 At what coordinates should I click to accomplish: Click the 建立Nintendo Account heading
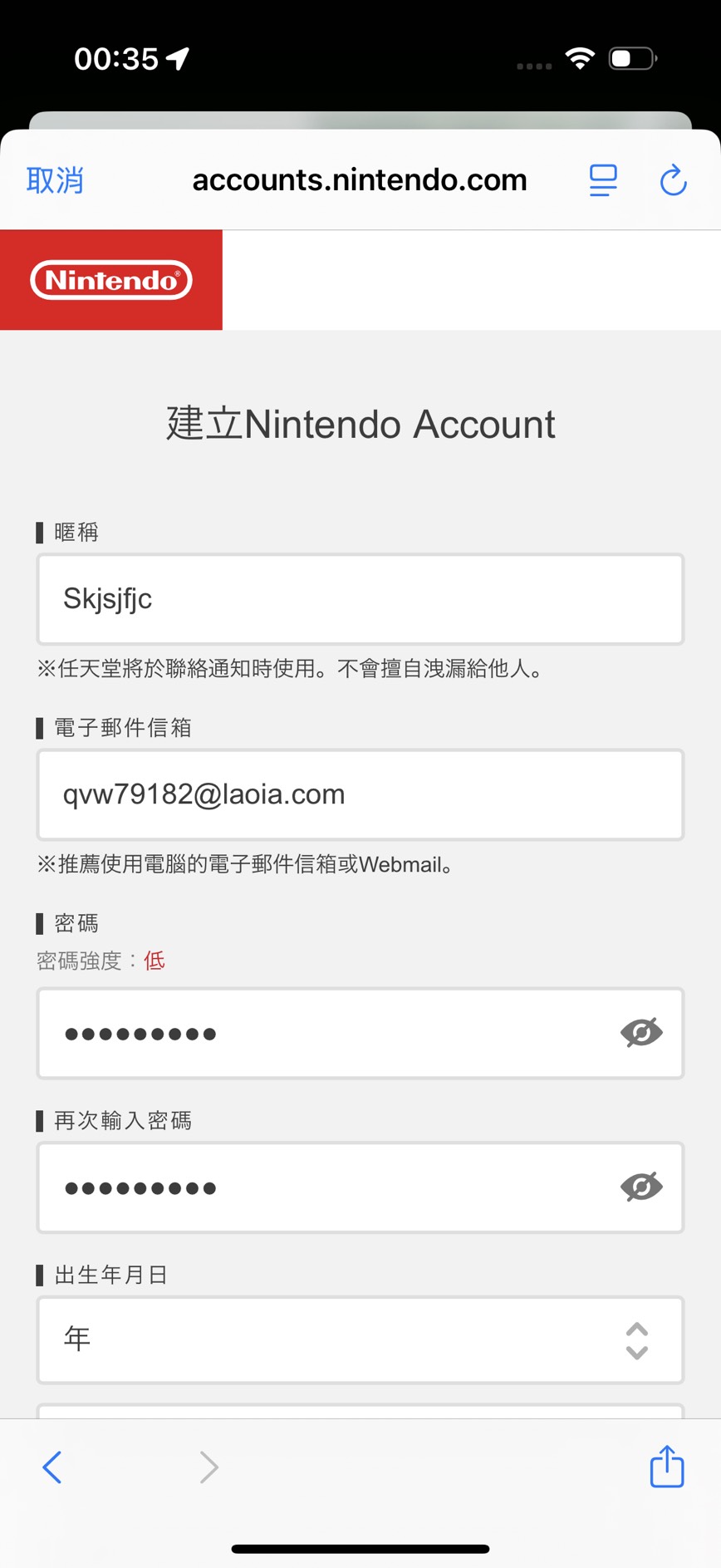(360, 424)
